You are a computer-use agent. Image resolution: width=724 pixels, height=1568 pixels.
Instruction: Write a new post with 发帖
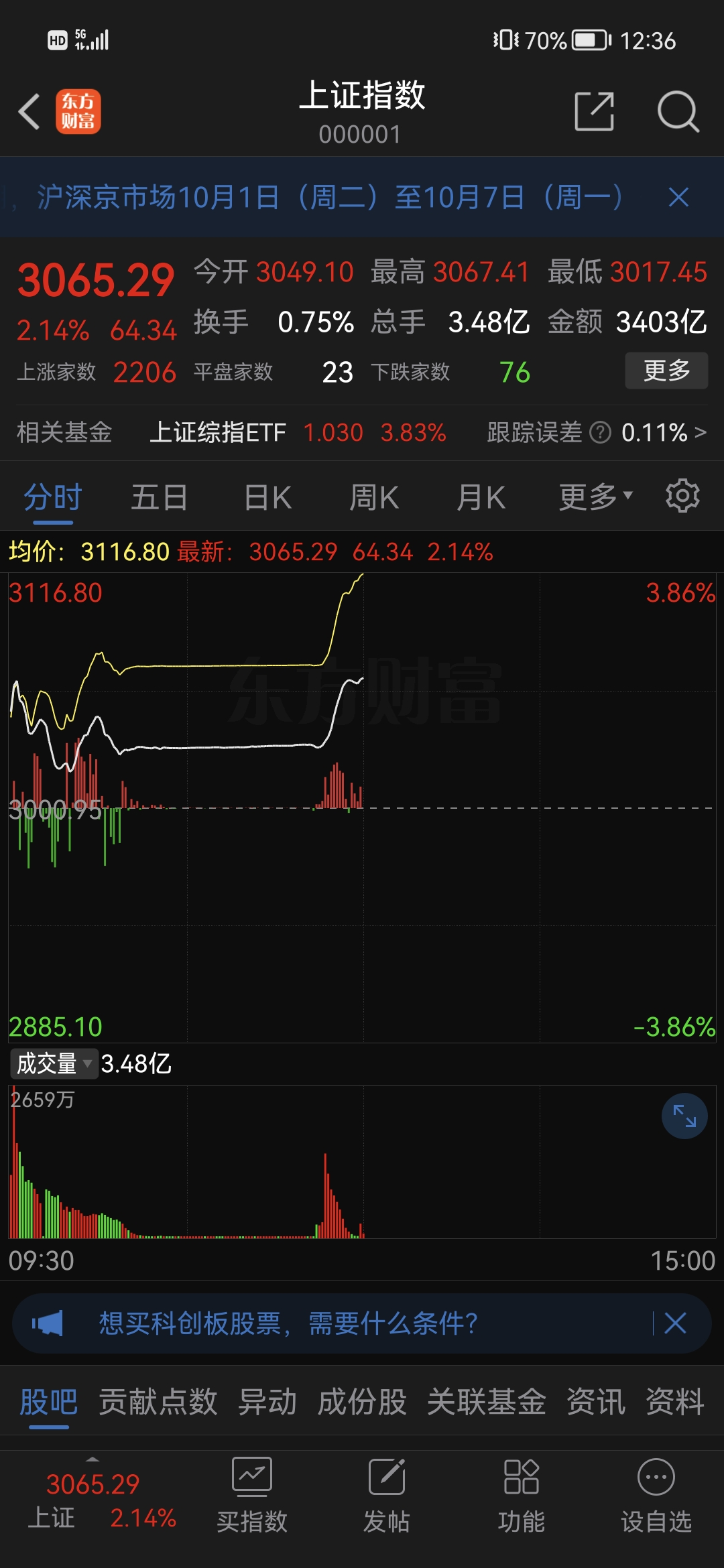pyautogui.click(x=387, y=1496)
